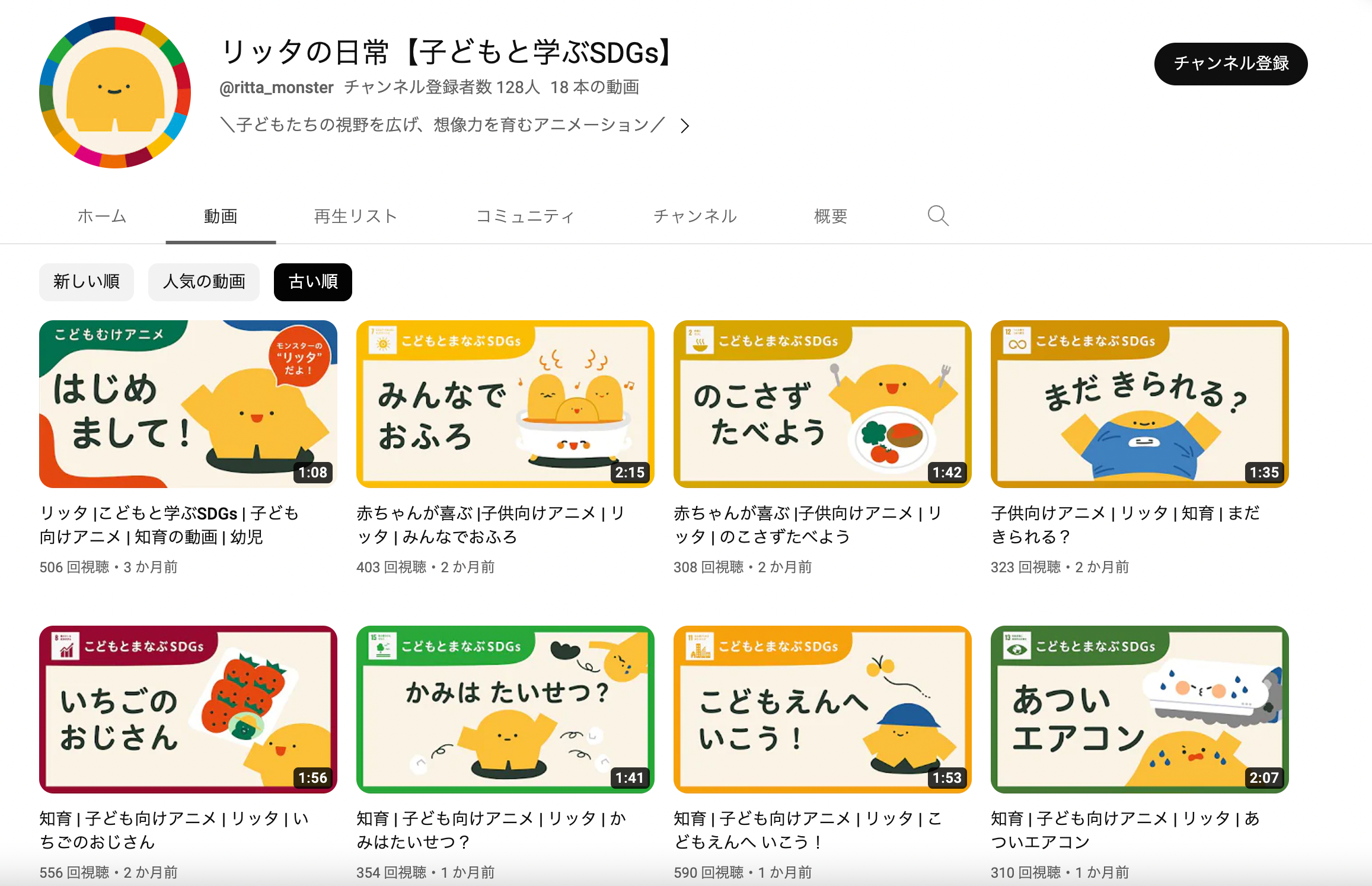Watch the のこさずたべよう video

tap(822, 404)
